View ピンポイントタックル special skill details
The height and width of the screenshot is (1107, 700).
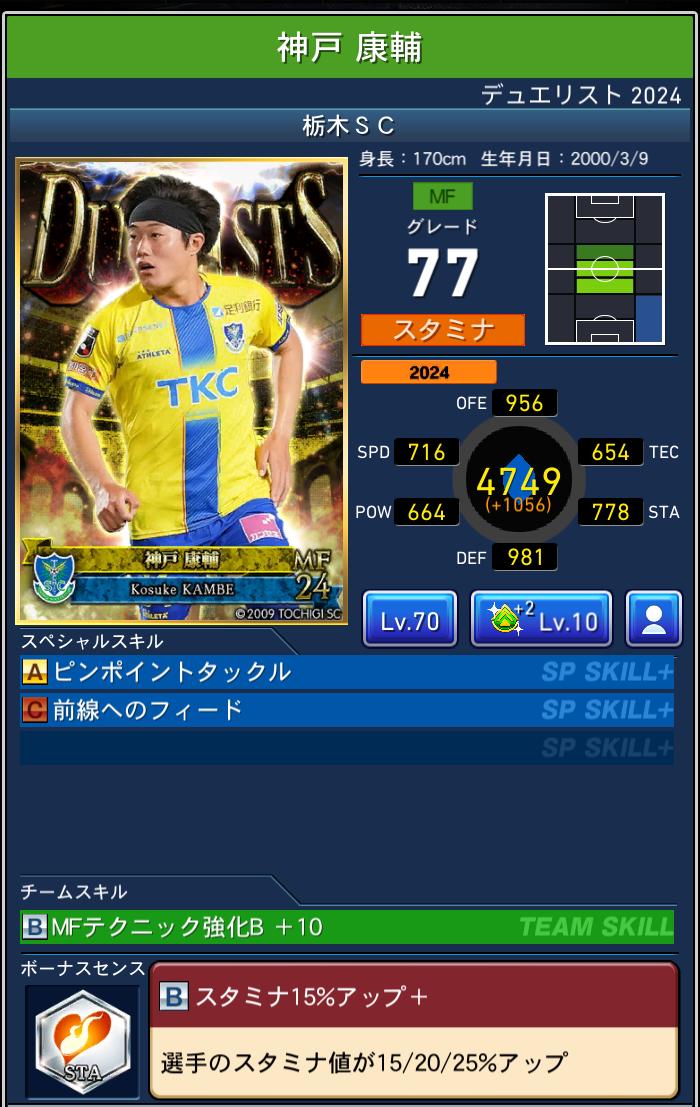click(346, 673)
